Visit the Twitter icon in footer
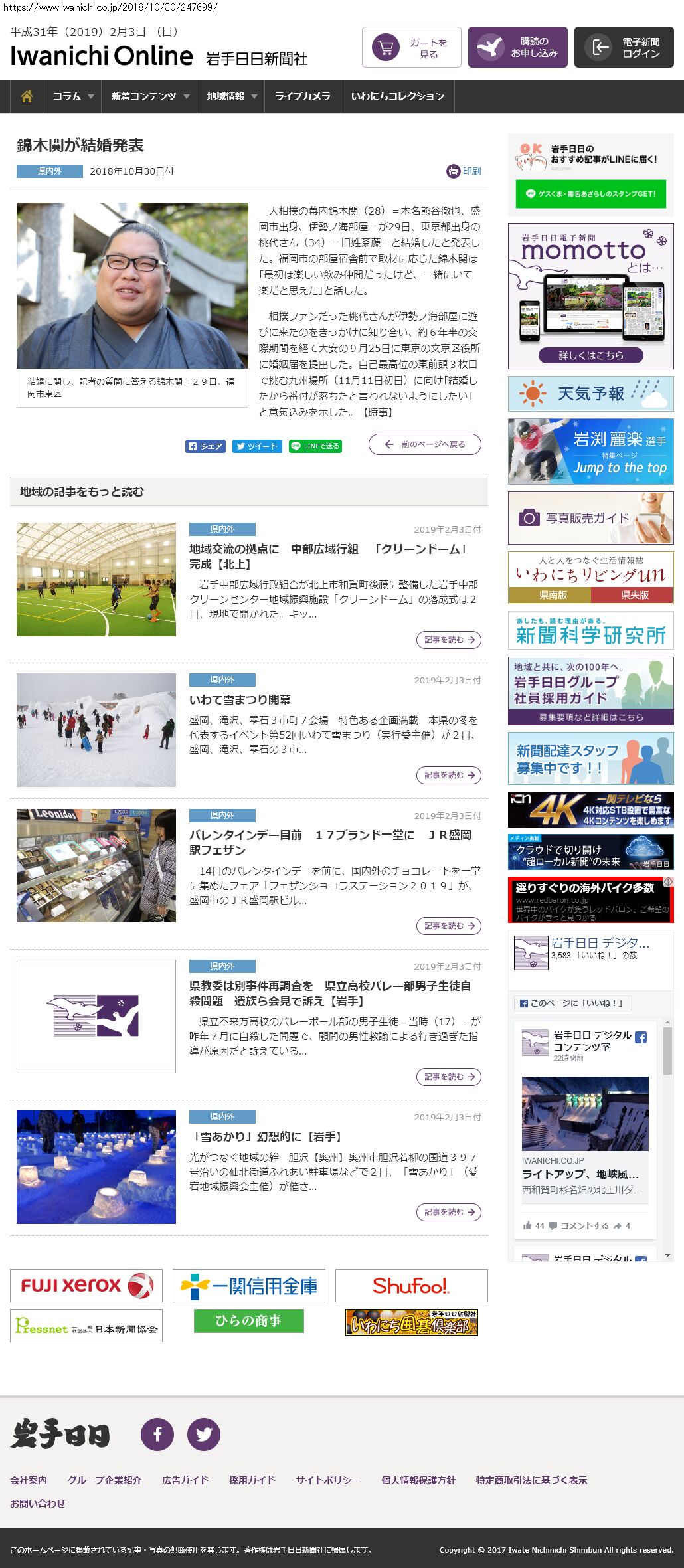 pos(204,1435)
